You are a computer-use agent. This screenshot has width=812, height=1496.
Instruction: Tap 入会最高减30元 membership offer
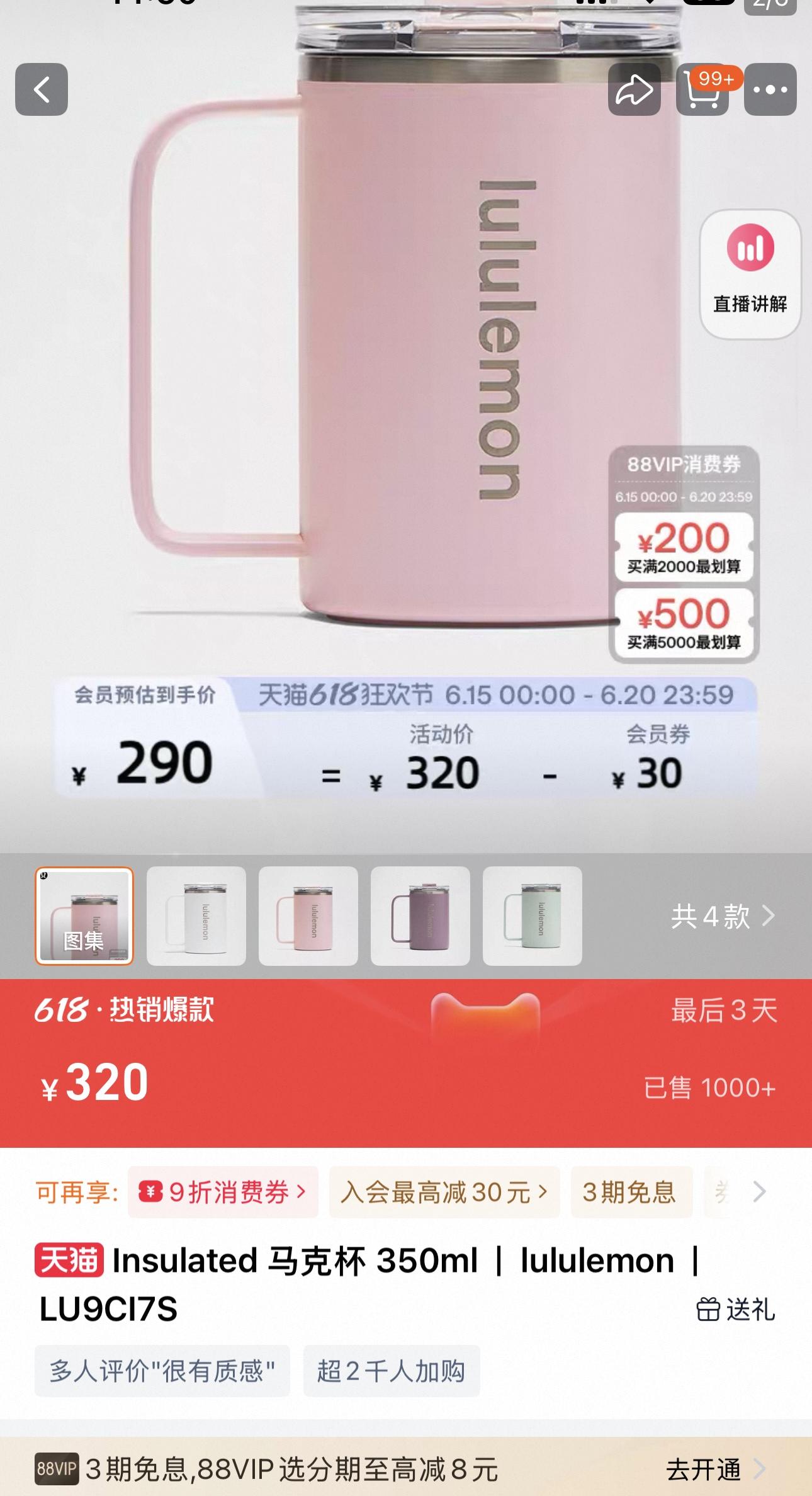click(x=444, y=1192)
